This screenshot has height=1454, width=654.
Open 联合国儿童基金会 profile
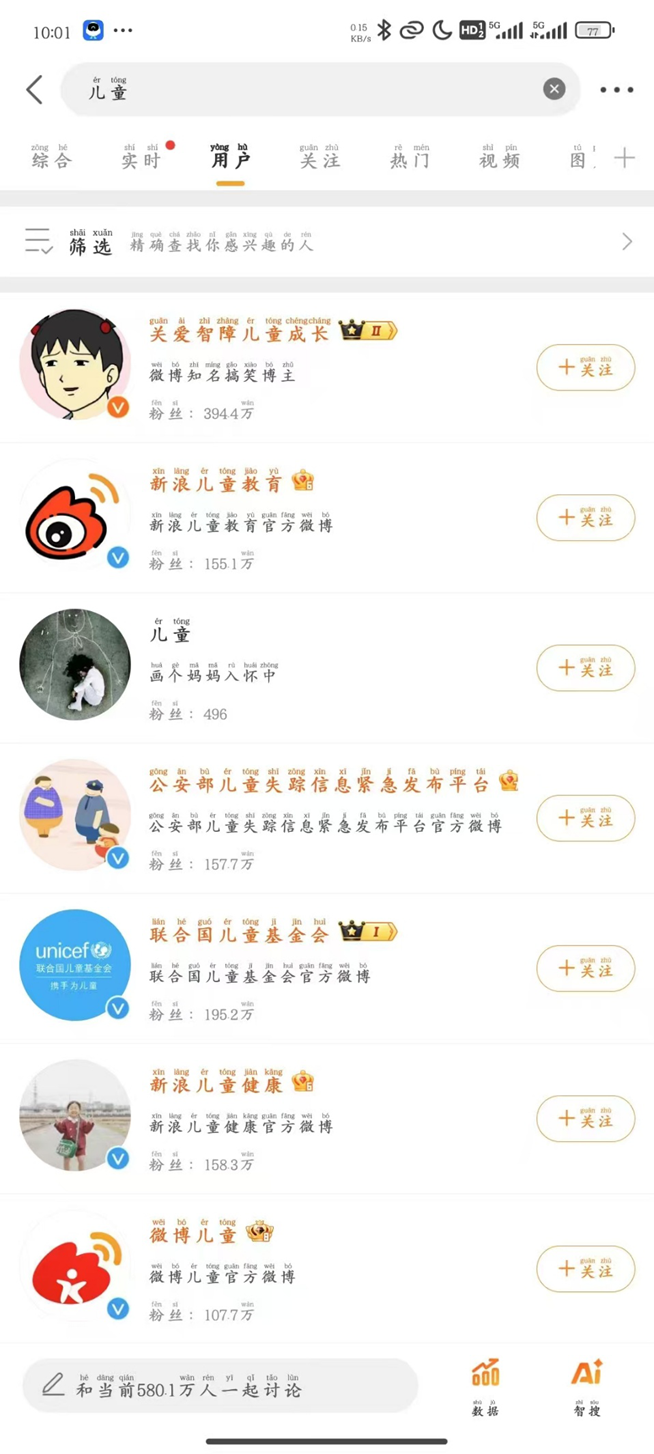pyautogui.click(x=239, y=935)
